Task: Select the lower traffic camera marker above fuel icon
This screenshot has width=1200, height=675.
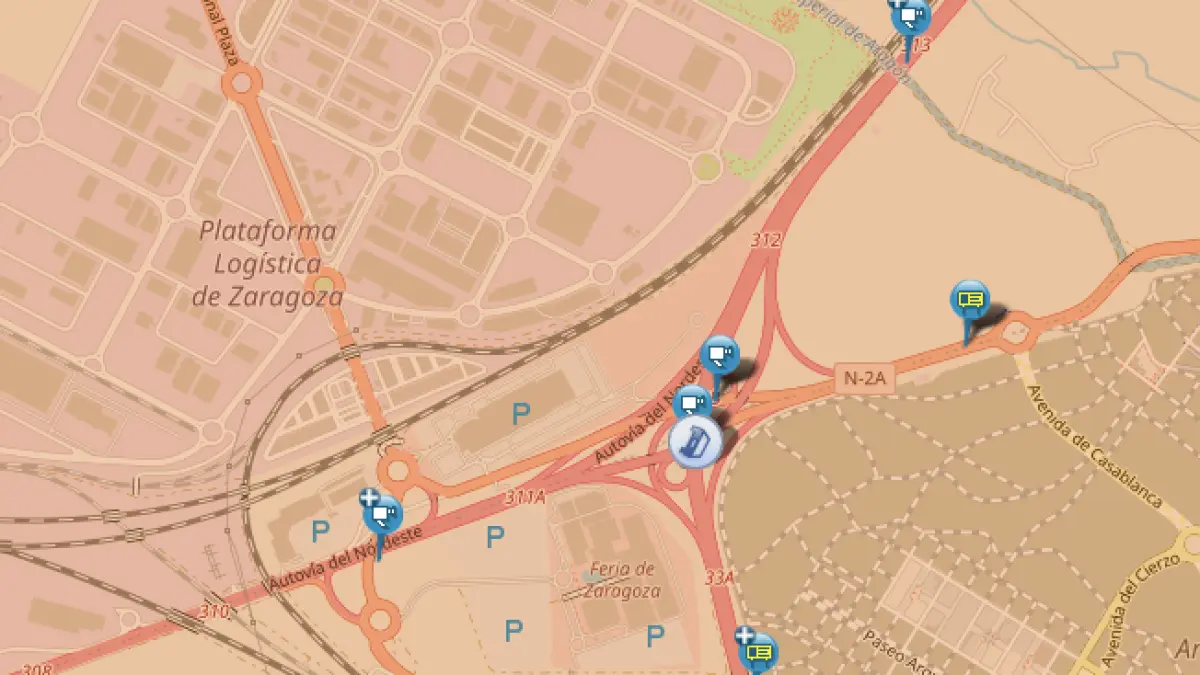Action: point(692,404)
